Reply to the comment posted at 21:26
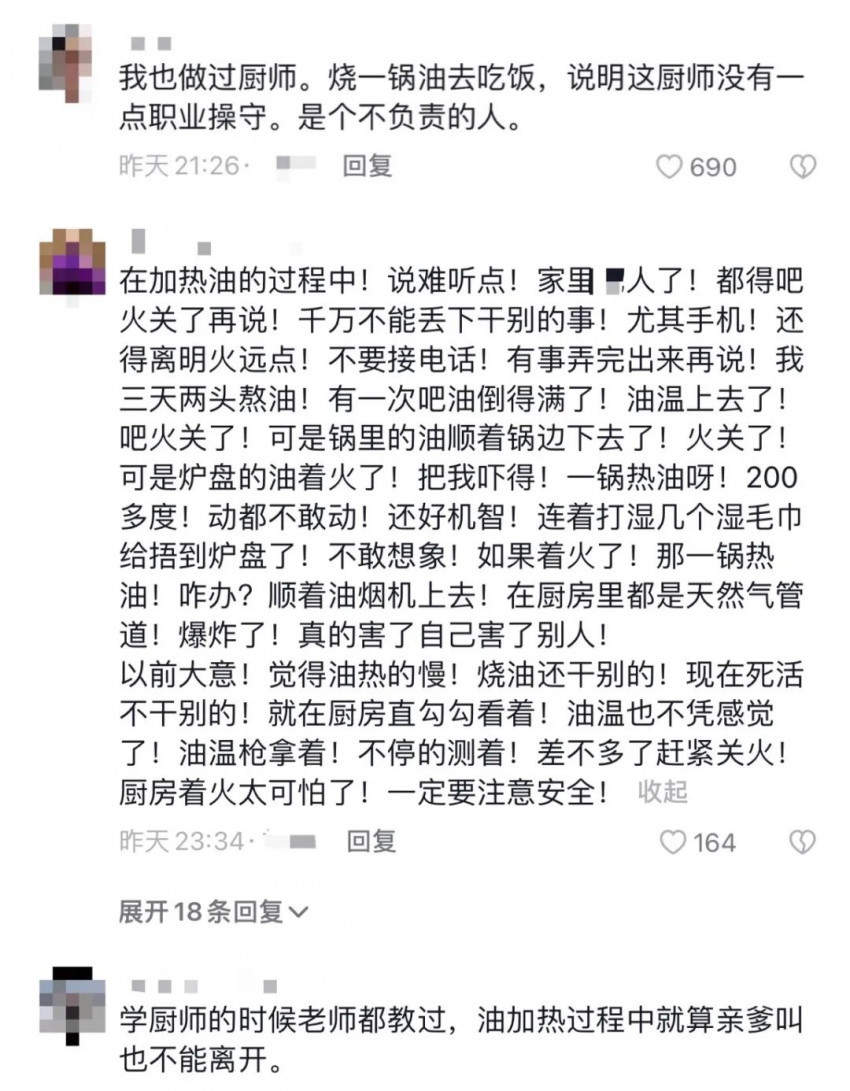The width and height of the screenshot is (850, 1091). point(367,165)
